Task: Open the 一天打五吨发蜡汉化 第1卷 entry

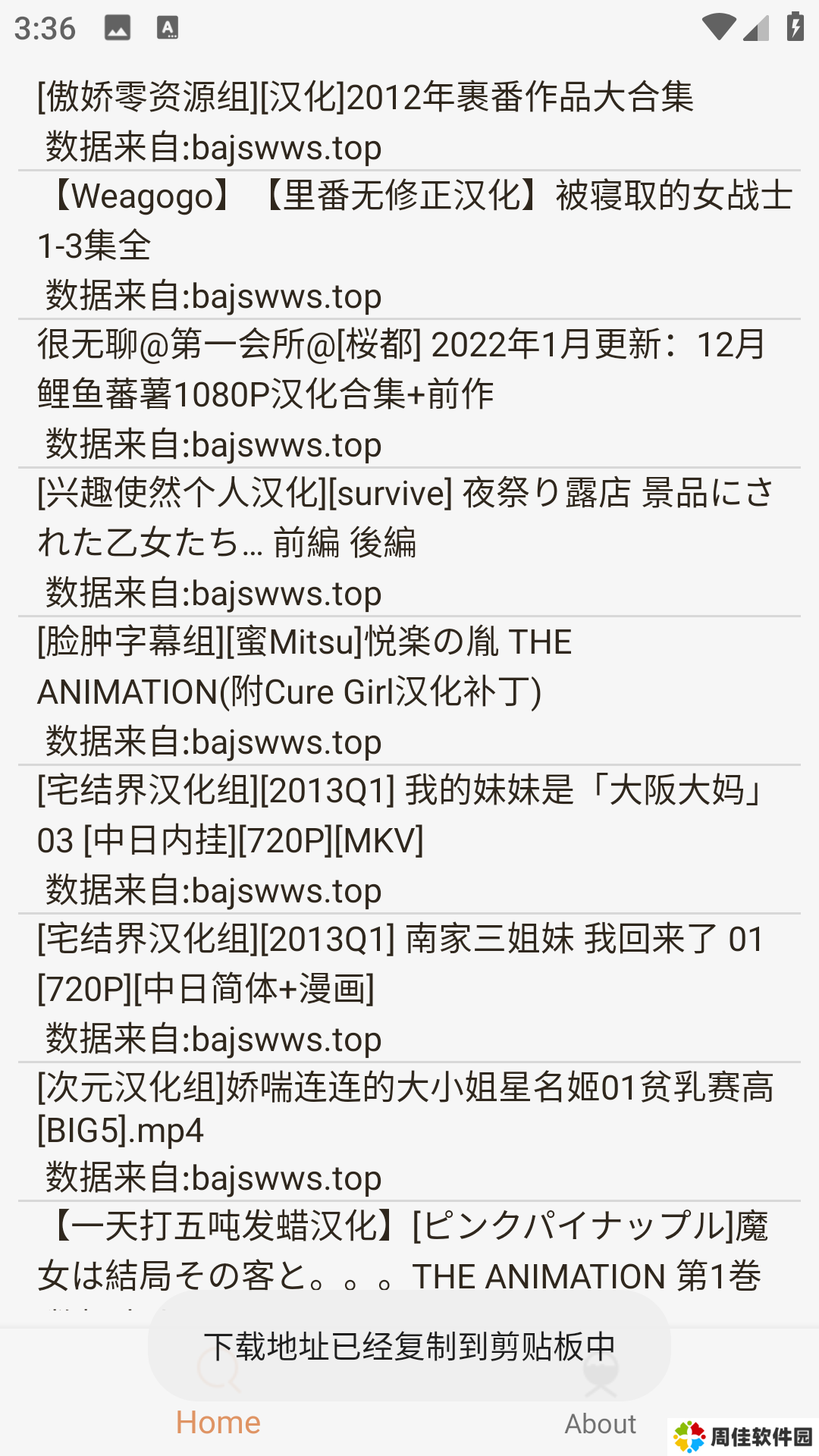Action: tap(409, 1251)
